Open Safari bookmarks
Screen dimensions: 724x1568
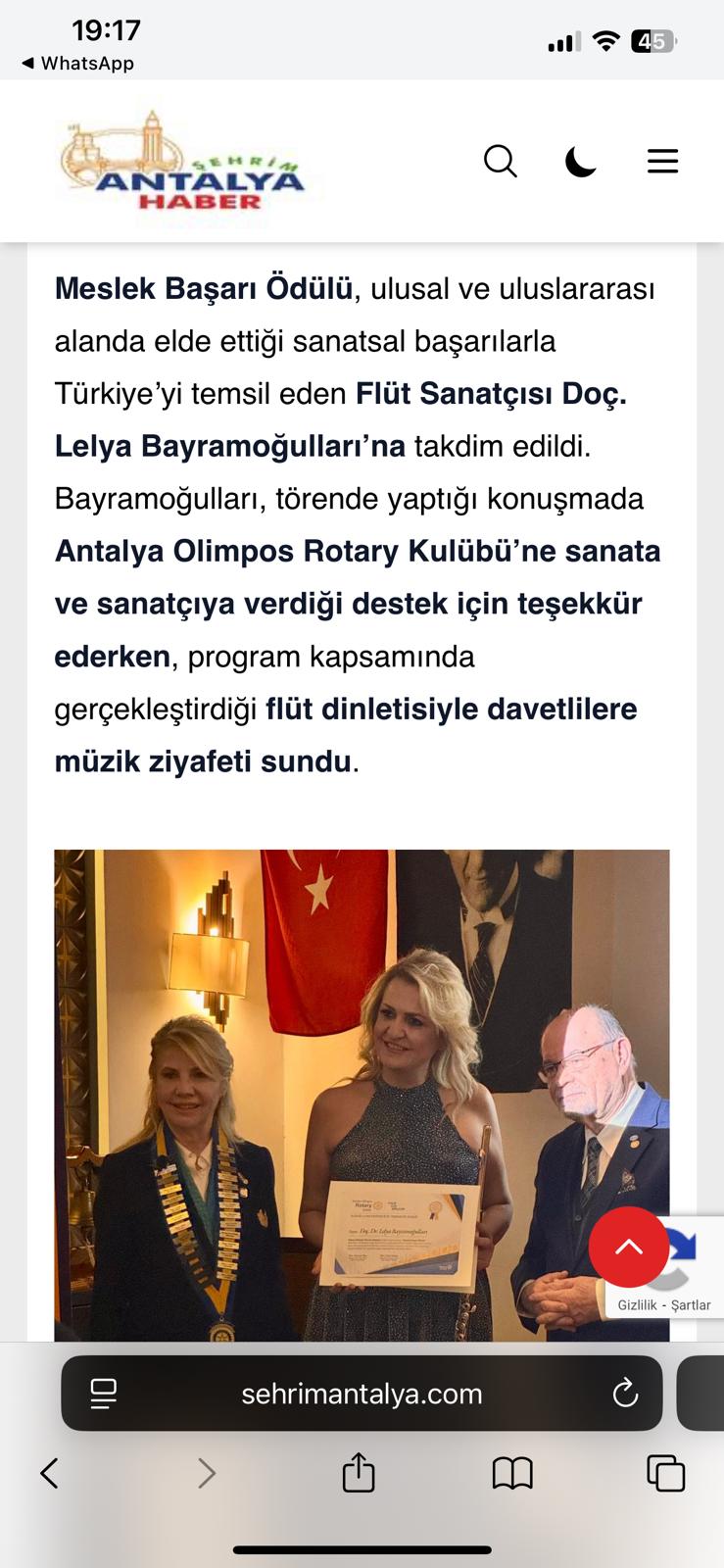pos(511,1472)
